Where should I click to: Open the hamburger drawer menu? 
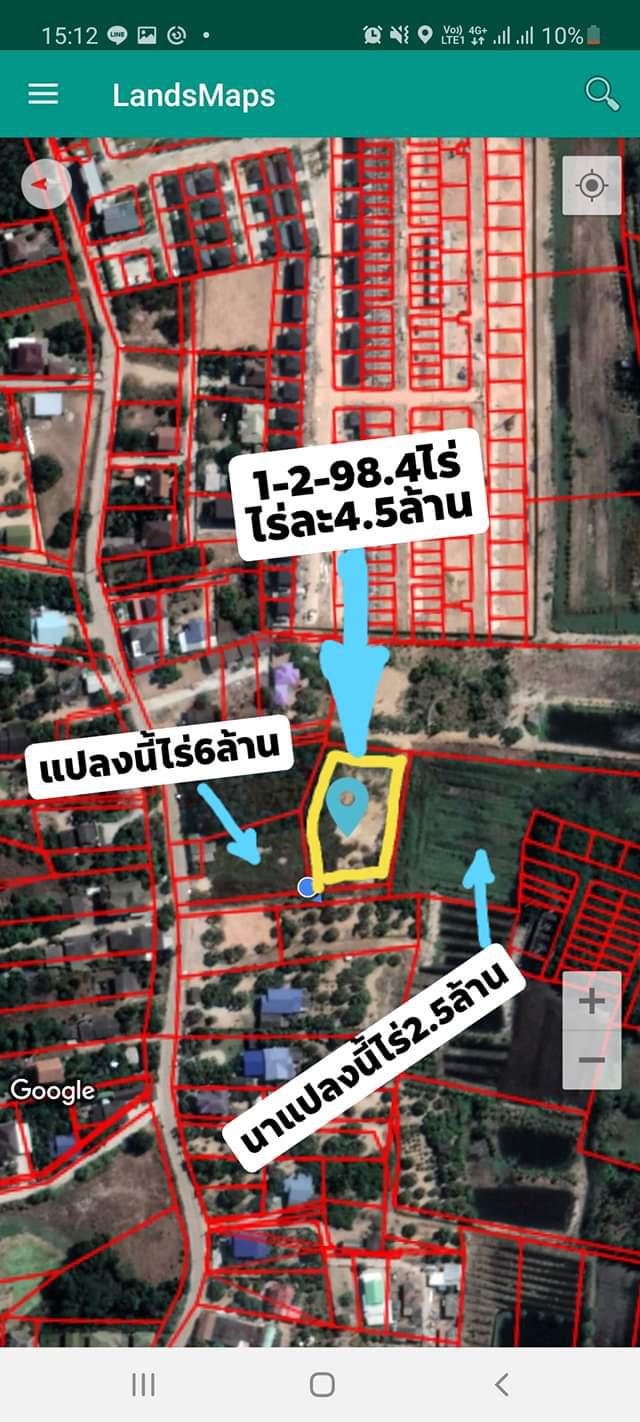(43, 94)
